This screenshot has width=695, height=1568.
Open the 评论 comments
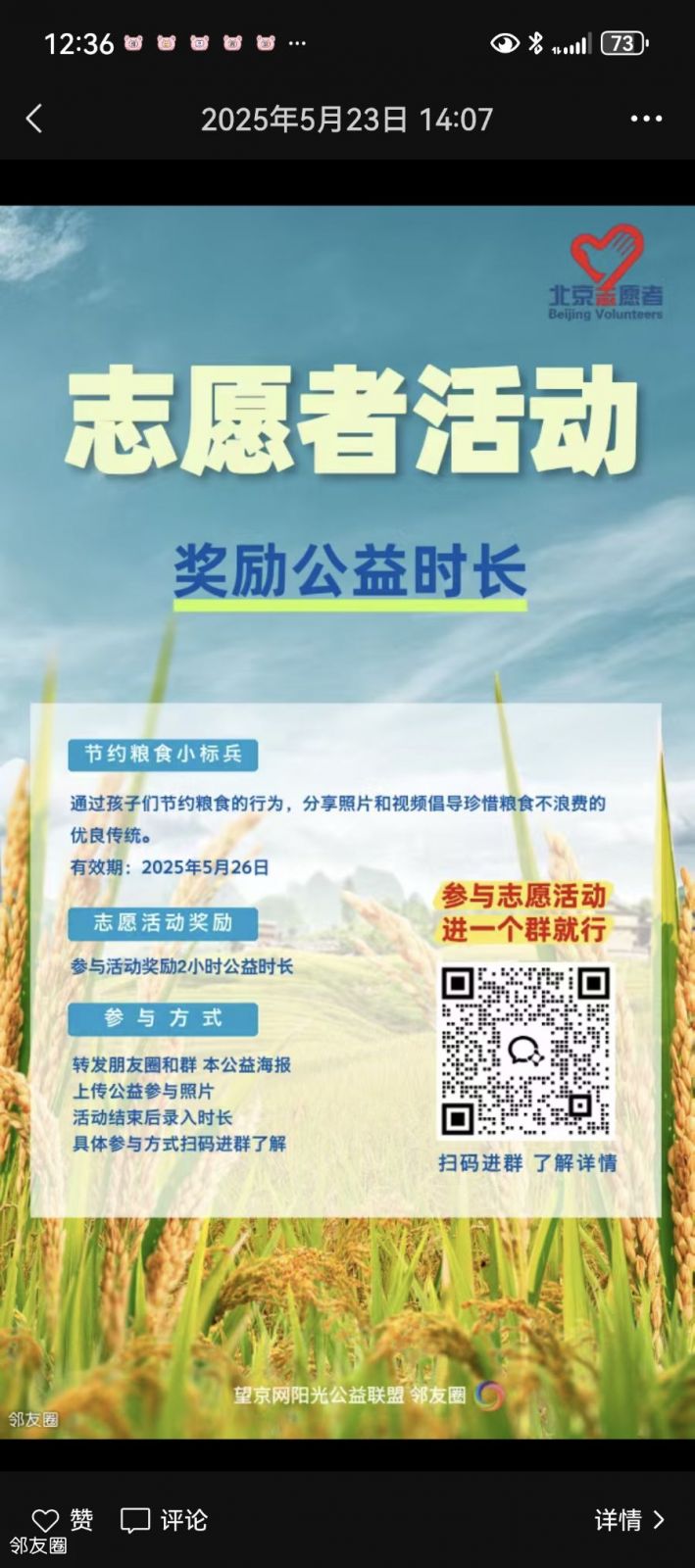[x=164, y=1520]
